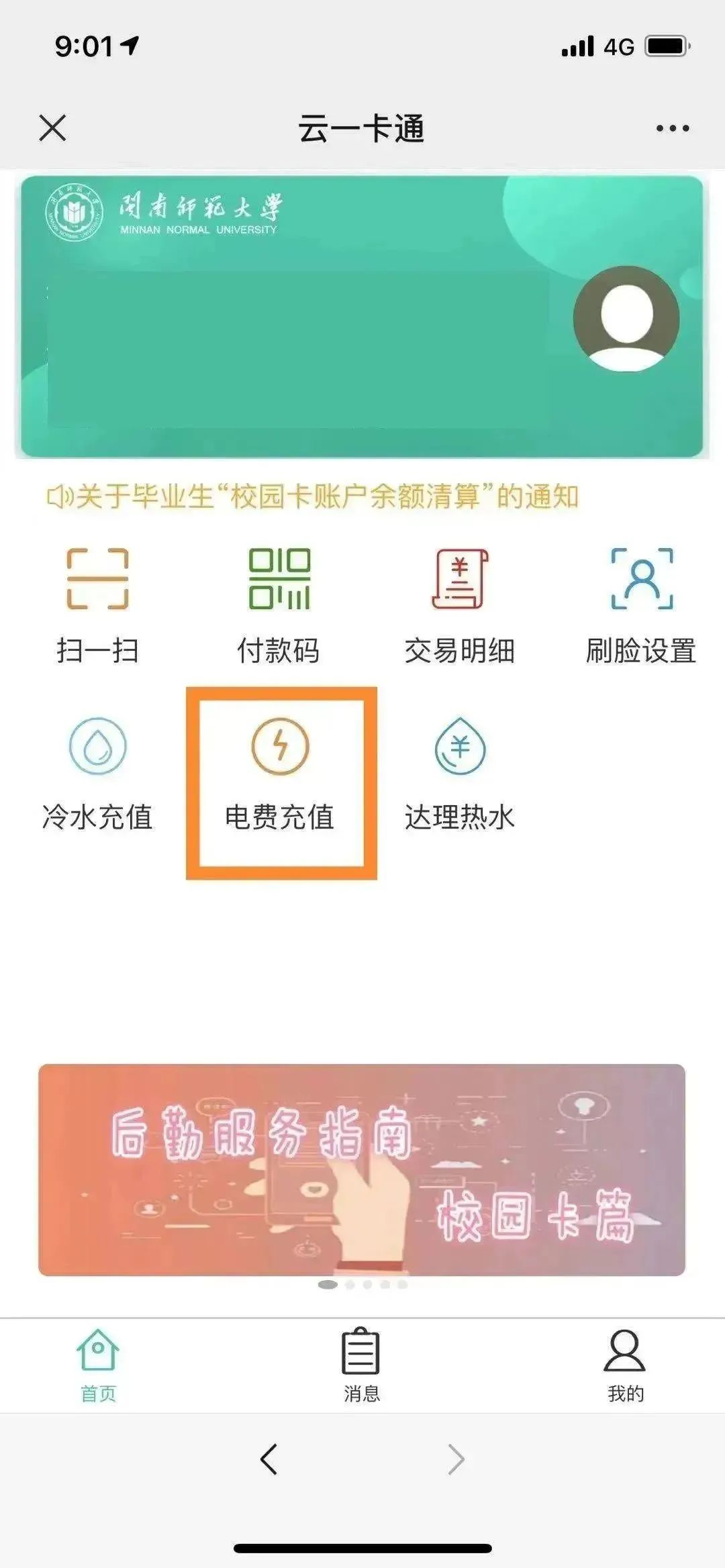Open the three-dot overflow menu
Screen dimensions: 725x1568
[673, 128]
